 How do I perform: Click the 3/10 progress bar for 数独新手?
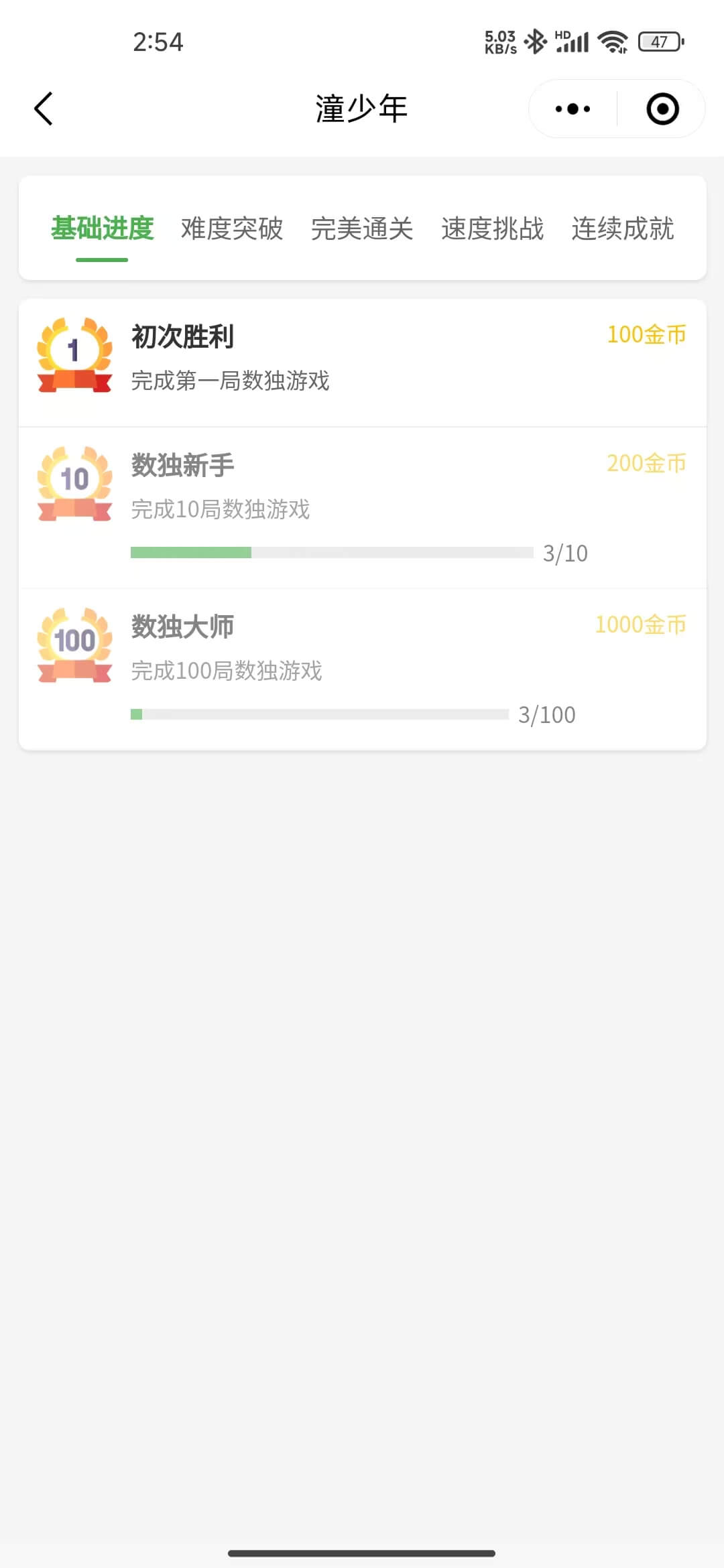tap(332, 553)
